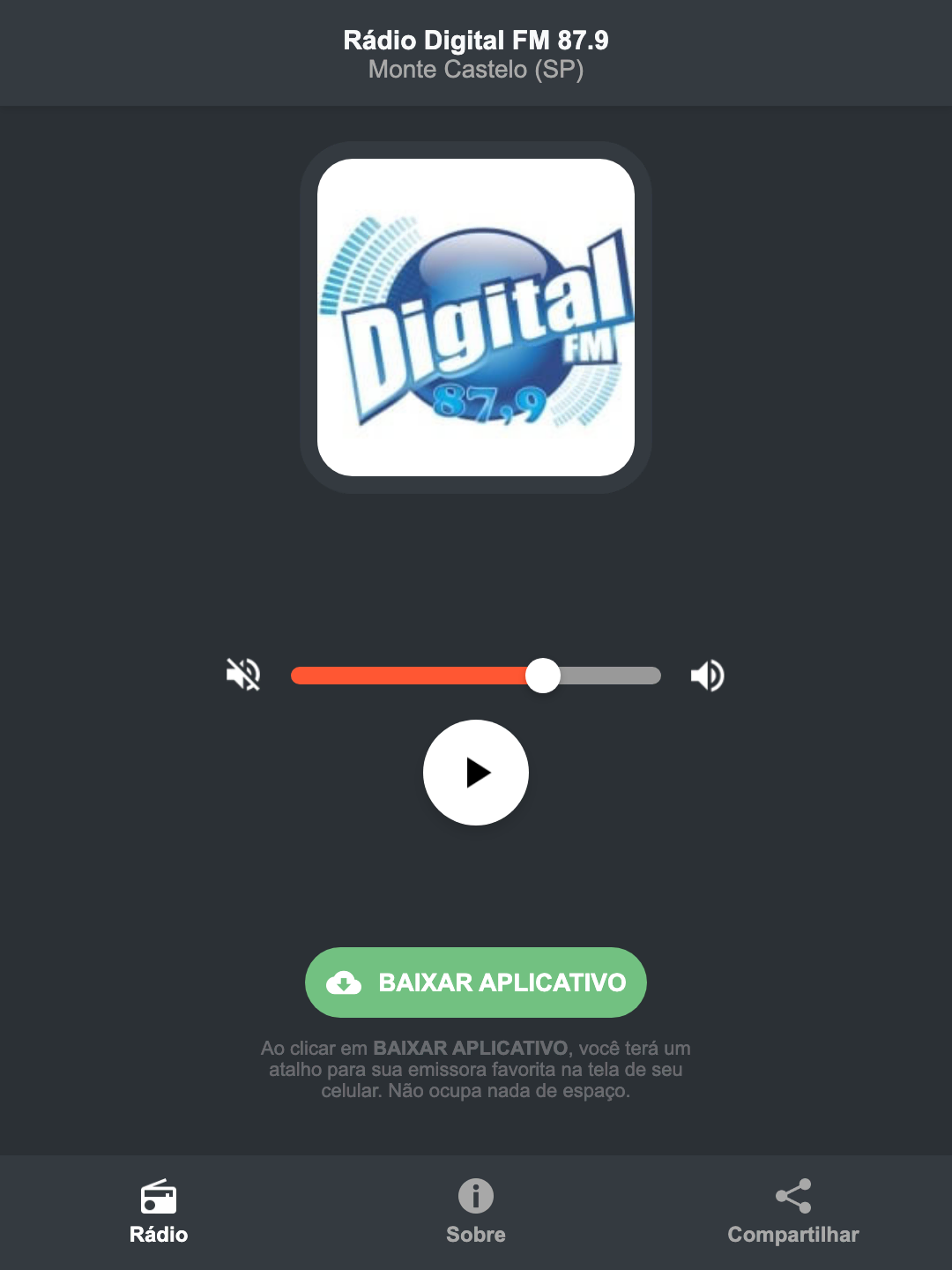Viewport: 952px width, 1270px height.
Task: Start playback of Rádio Digital FM
Action: pyautogui.click(x=475, y=773)
